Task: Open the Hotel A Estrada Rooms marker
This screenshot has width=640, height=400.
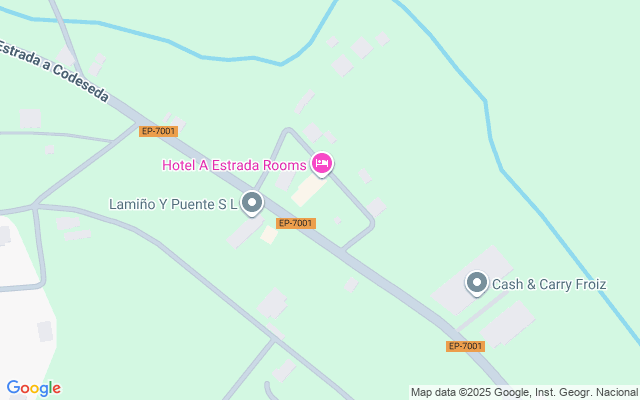Action: [x=322, y=163]
